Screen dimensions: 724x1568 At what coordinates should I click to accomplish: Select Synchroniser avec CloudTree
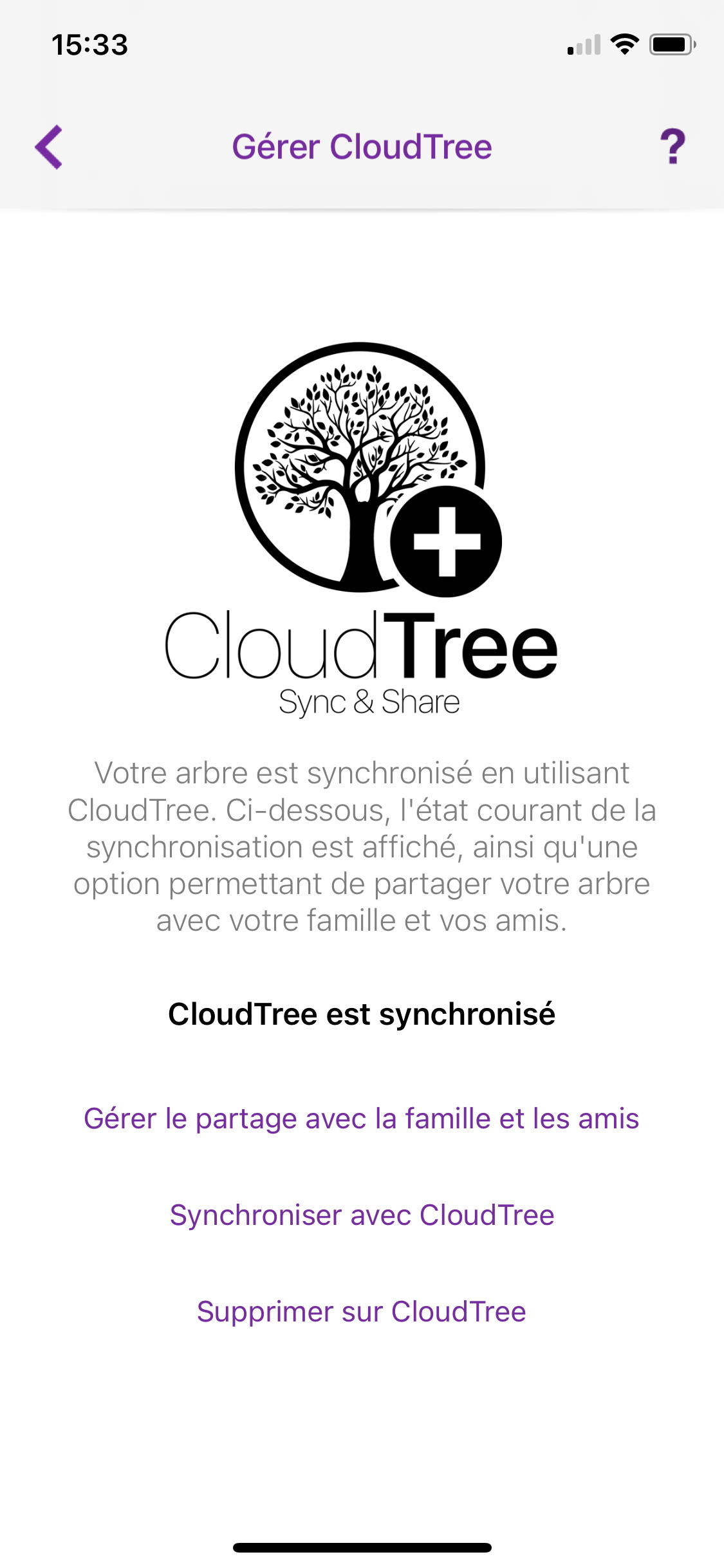362,1215
